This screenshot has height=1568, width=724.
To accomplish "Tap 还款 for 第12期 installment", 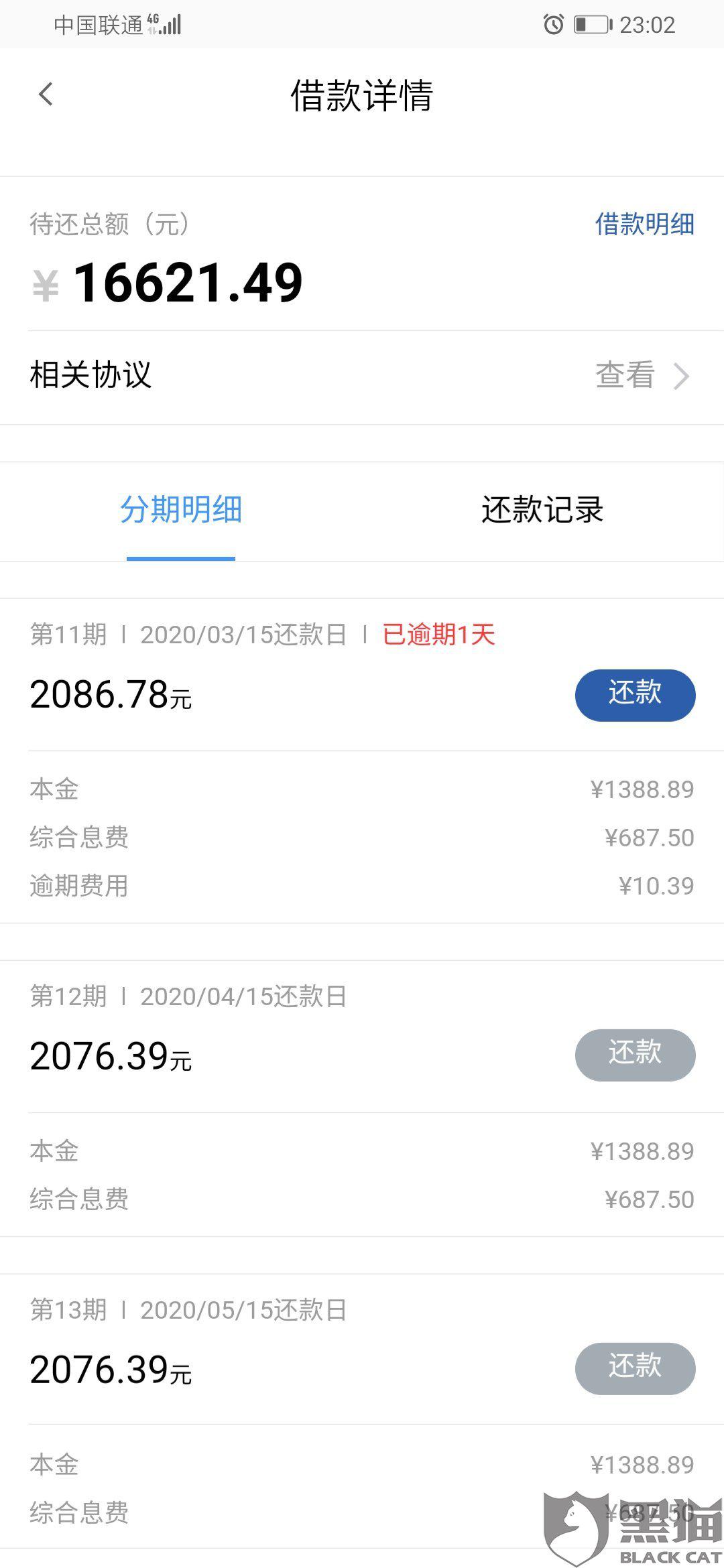I will tap(635, 1055).
